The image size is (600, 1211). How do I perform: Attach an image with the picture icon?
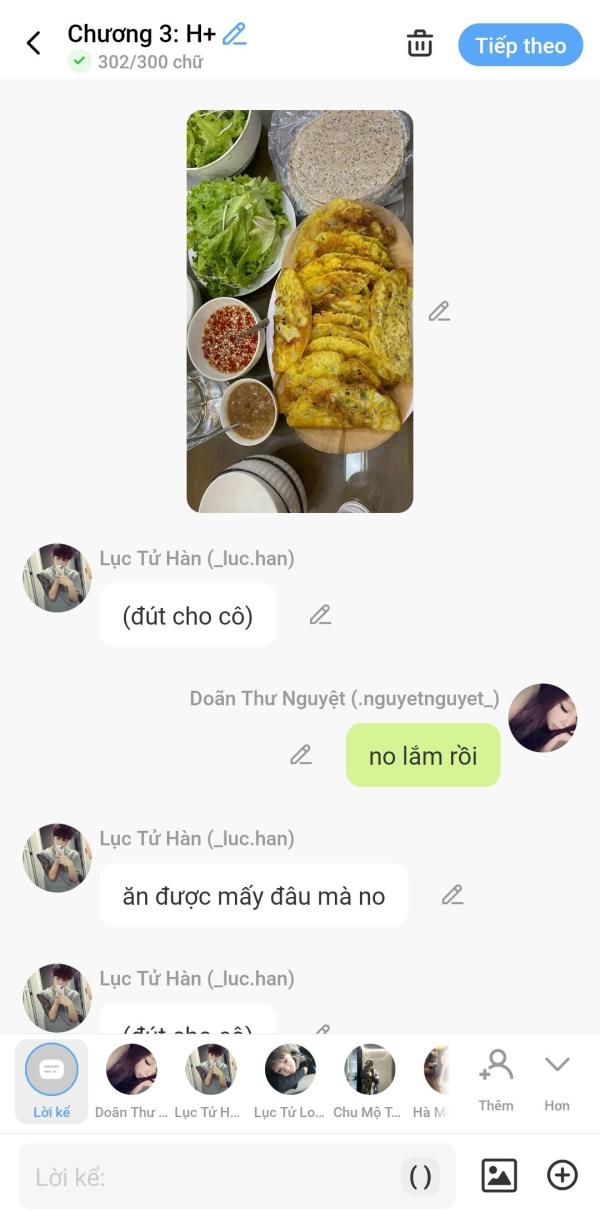tap(499, 1175)
